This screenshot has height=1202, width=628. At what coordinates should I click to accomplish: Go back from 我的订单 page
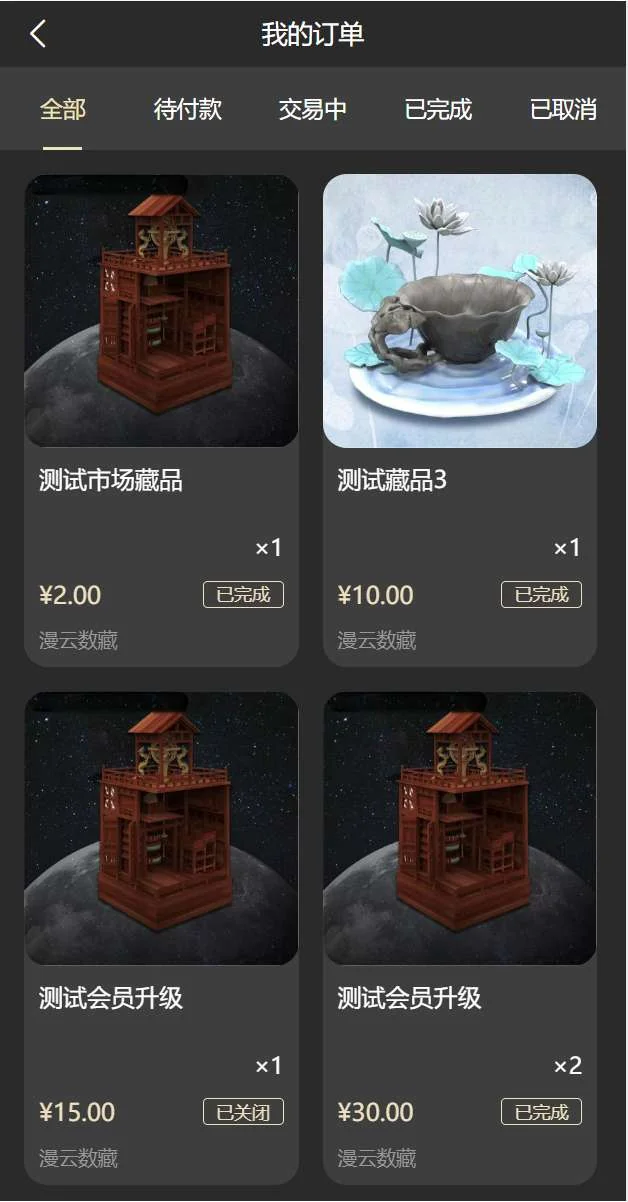38,34
